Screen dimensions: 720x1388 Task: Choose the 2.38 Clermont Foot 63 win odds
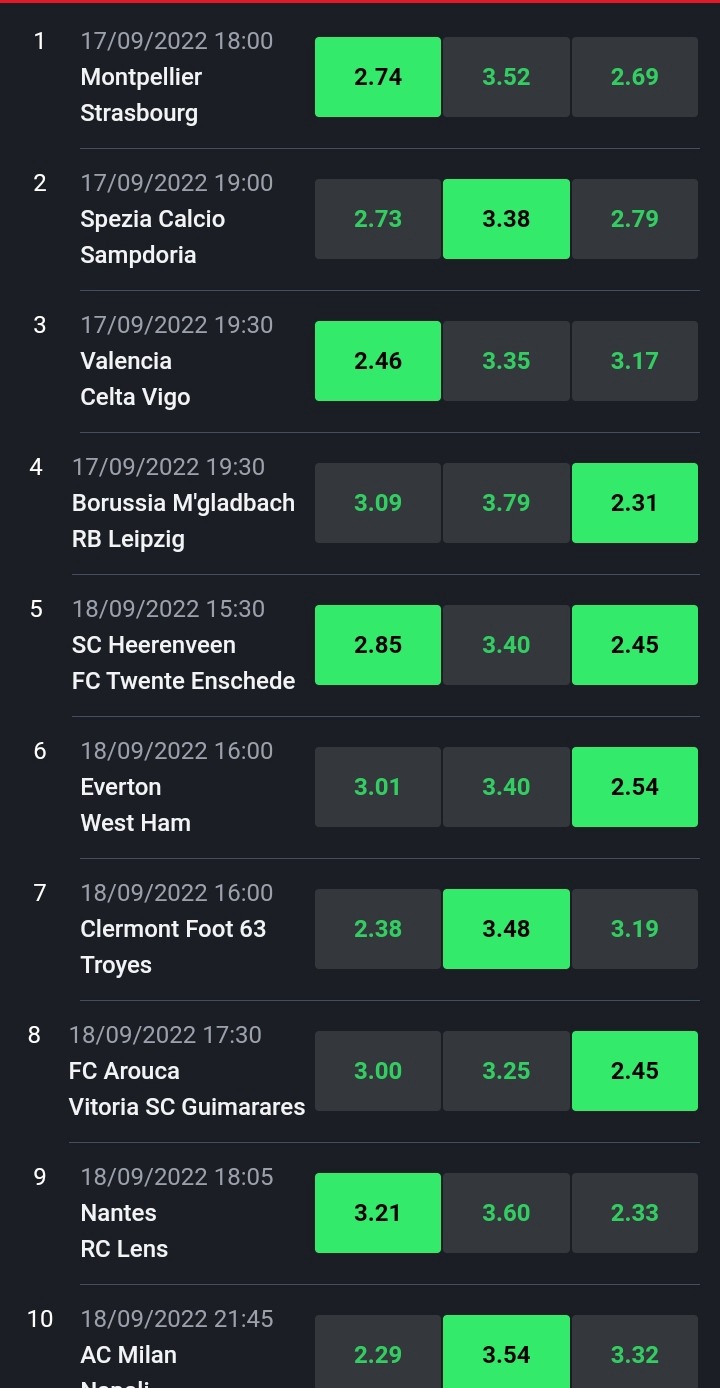[378, 929]
